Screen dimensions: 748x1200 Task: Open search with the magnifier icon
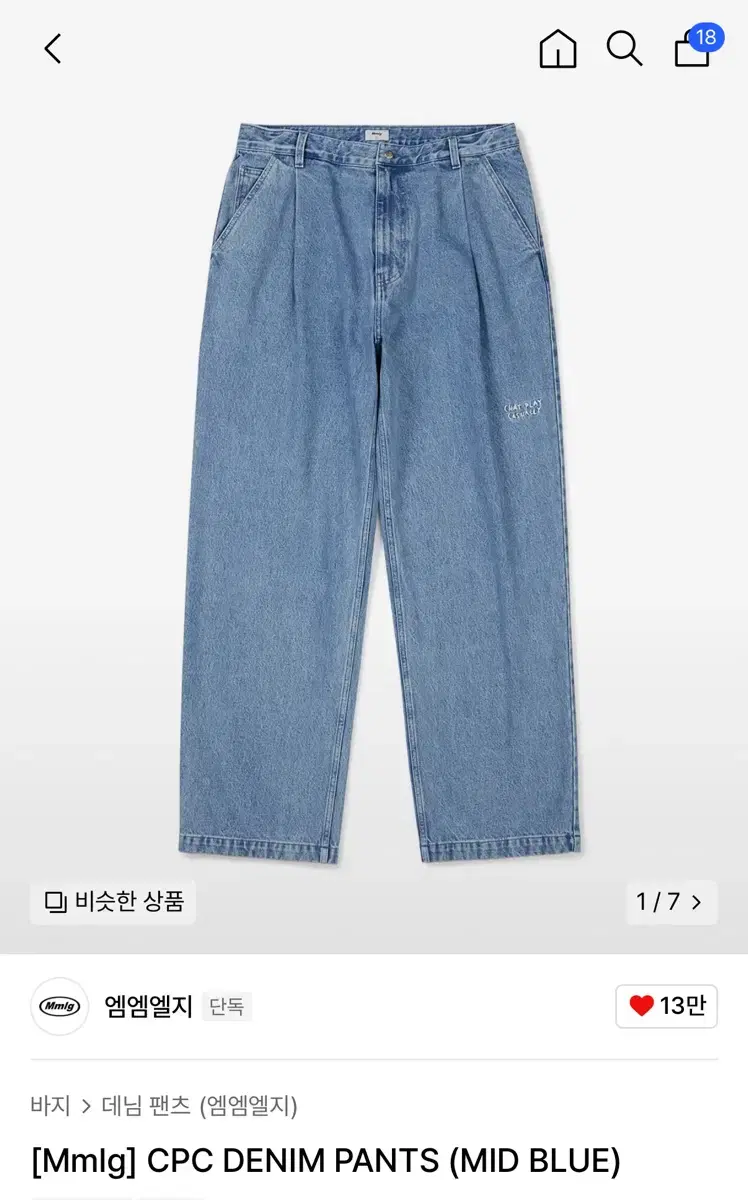point(625,47)
